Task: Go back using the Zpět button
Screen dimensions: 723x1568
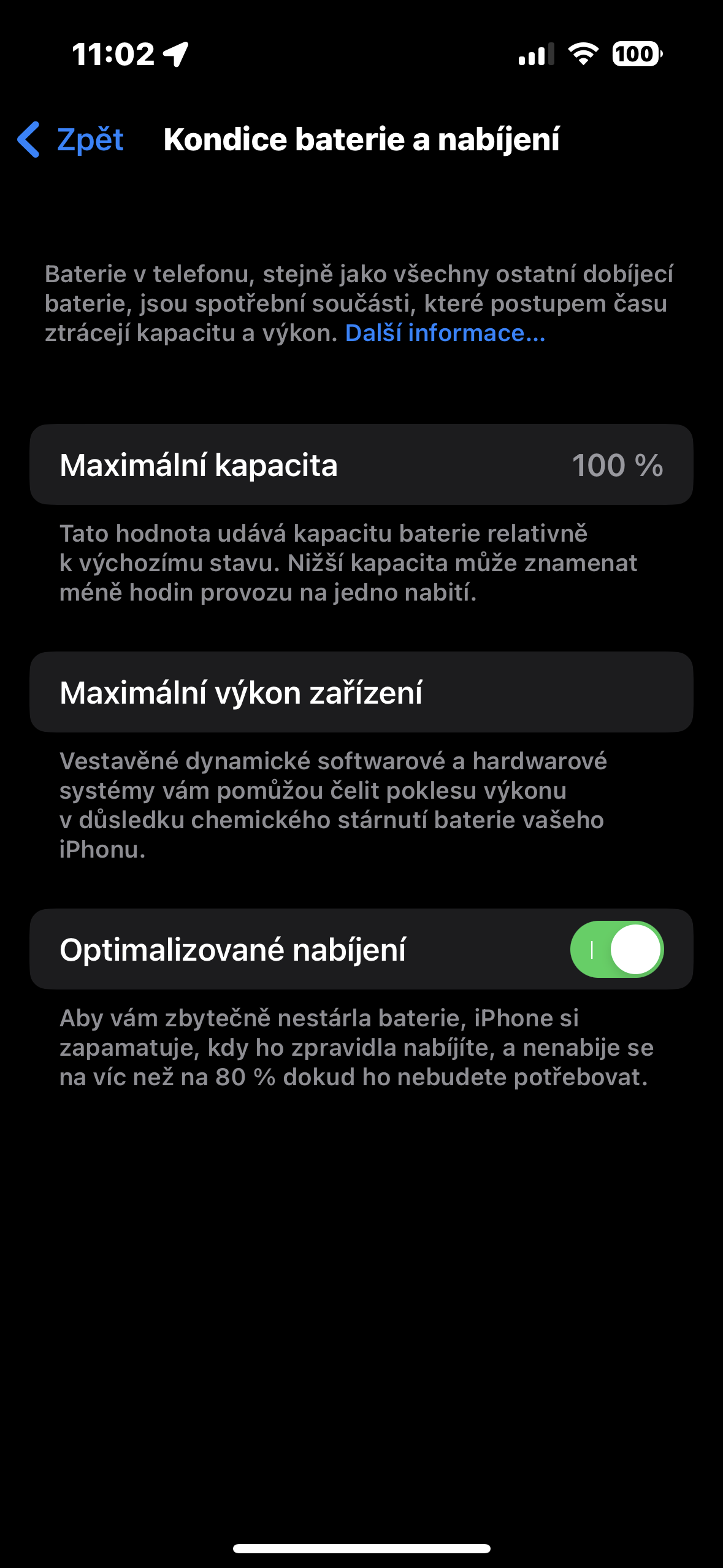Action: [72, 139]
